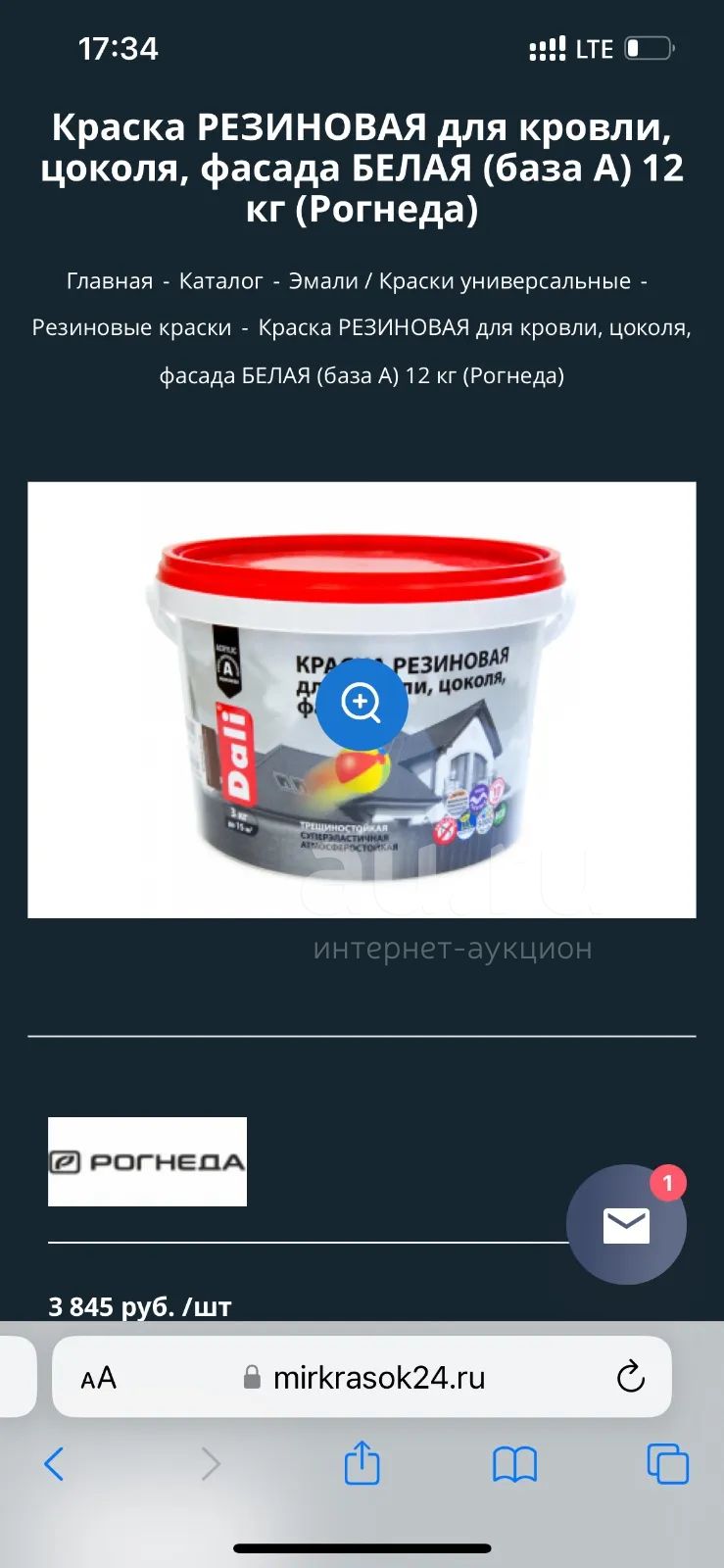This screenshot has width=724, height=1568.
Task: Open Эмали / Краски универсальные breadcrumb
Action: tap(459, 281)
